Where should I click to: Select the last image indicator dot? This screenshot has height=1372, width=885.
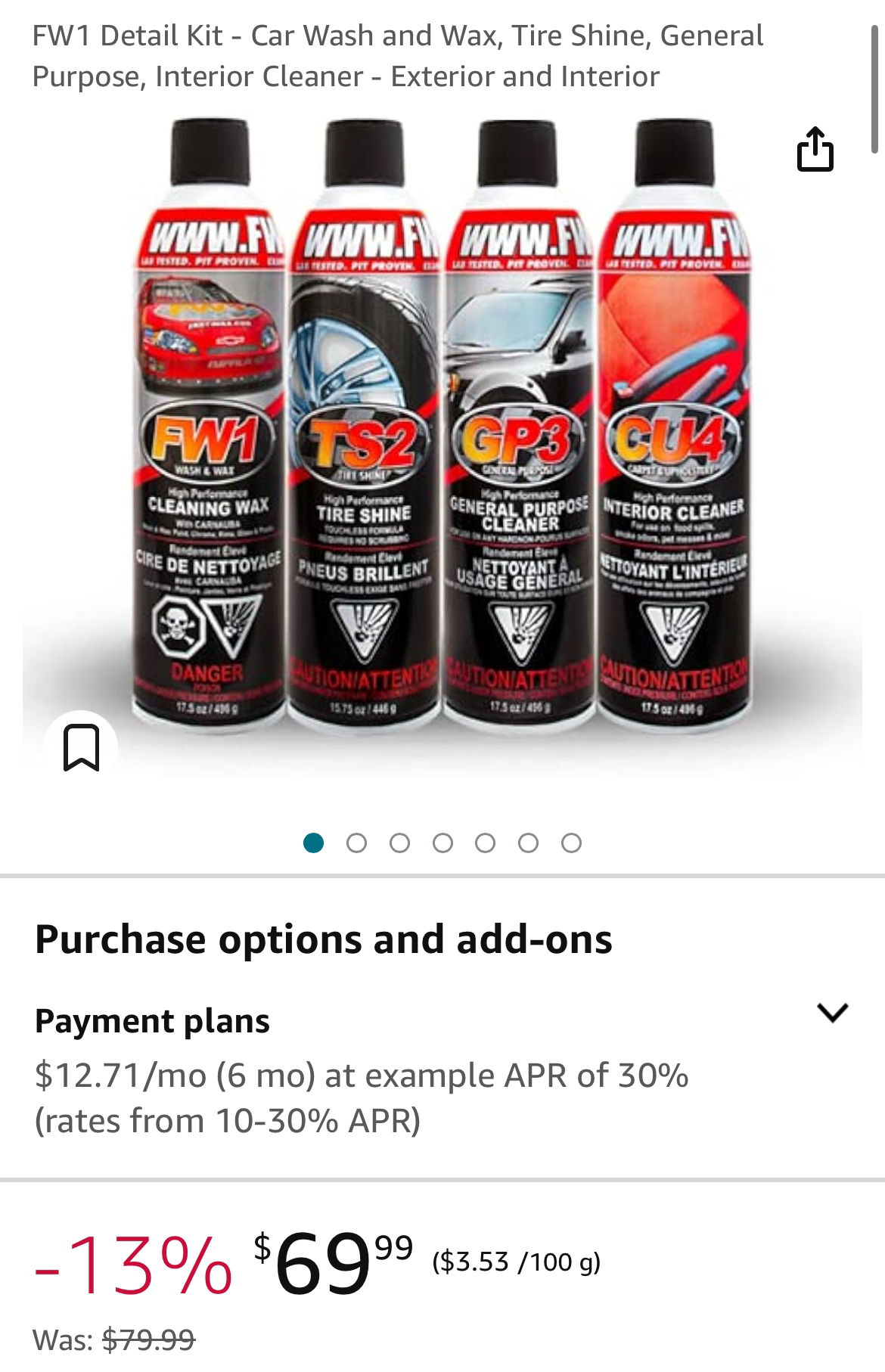[572, 843]
